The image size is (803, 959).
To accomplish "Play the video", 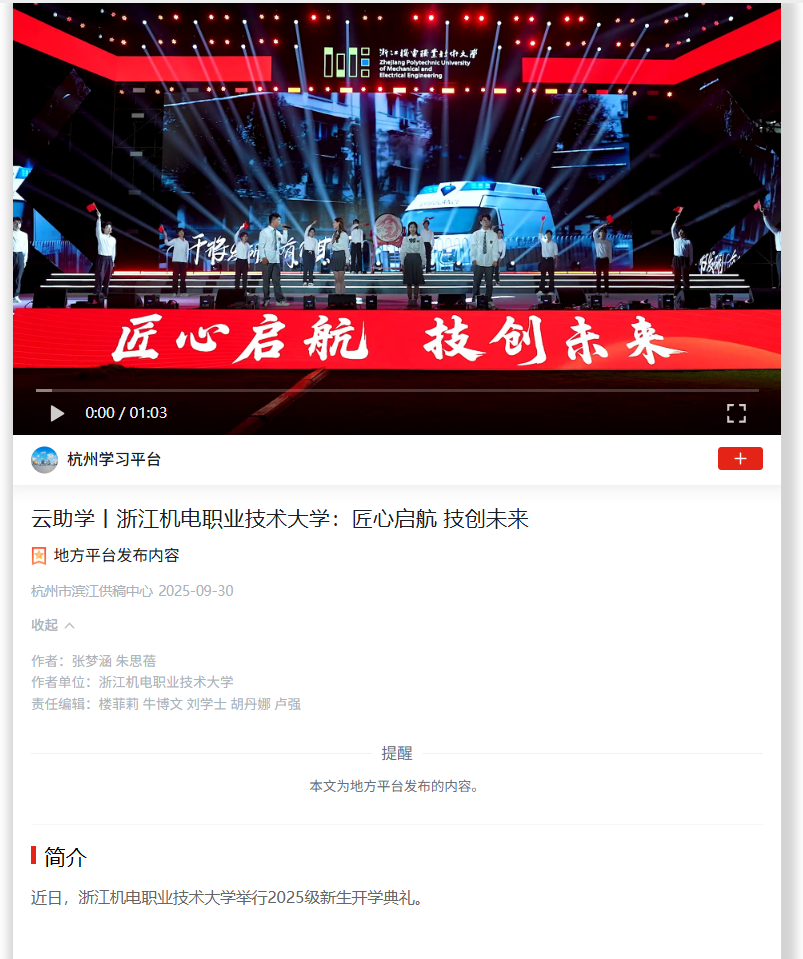I will click(x=57, y=413).
